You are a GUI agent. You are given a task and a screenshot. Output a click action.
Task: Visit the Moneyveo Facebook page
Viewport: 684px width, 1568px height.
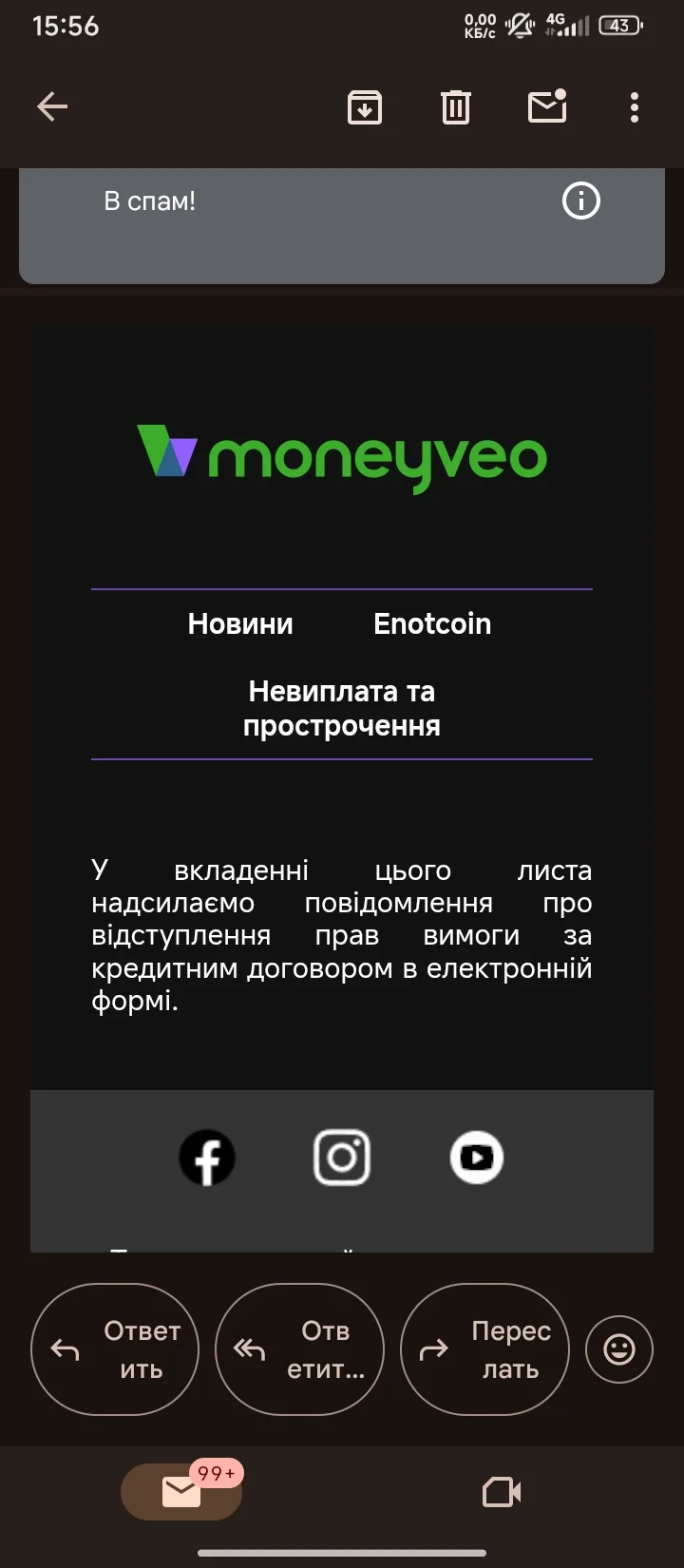207,1157
